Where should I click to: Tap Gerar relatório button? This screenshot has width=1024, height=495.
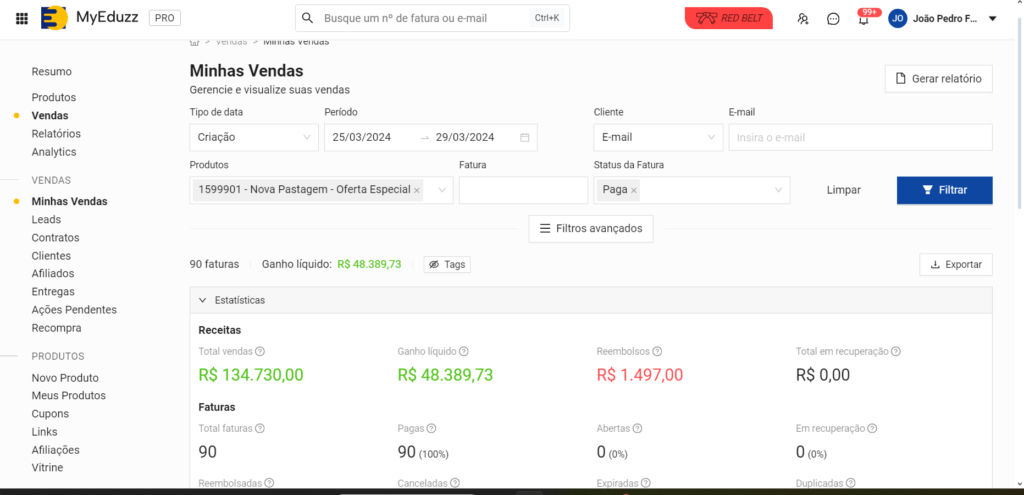click(938, 79)
